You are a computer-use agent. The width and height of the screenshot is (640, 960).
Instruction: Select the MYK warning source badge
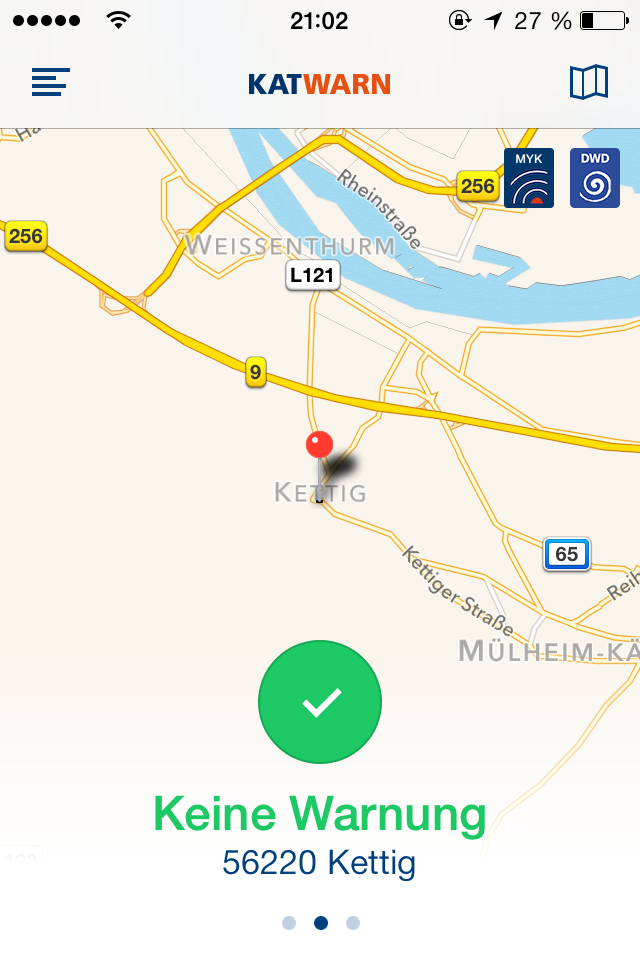[x=529, y=178]
